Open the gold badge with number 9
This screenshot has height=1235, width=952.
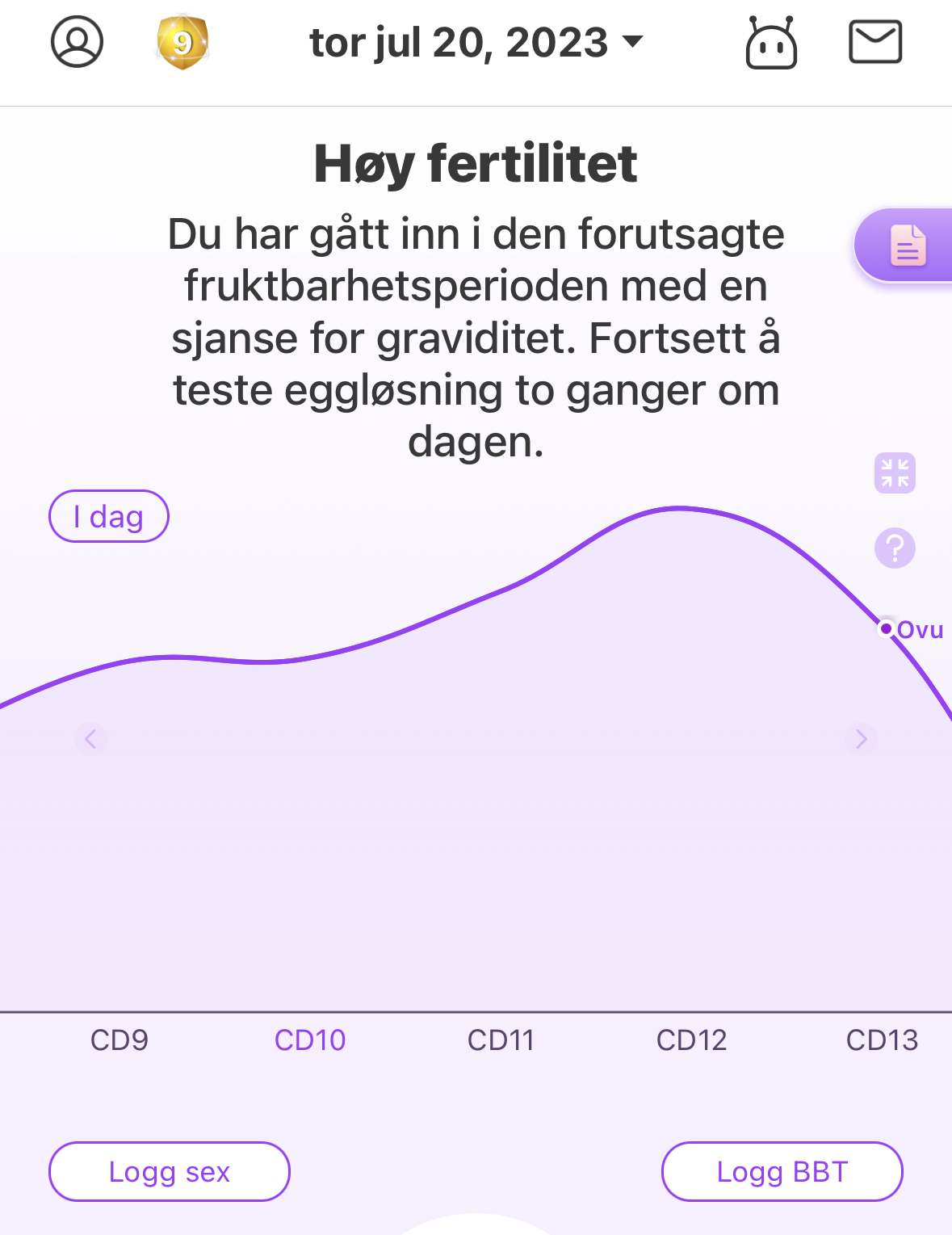point(182,42)
